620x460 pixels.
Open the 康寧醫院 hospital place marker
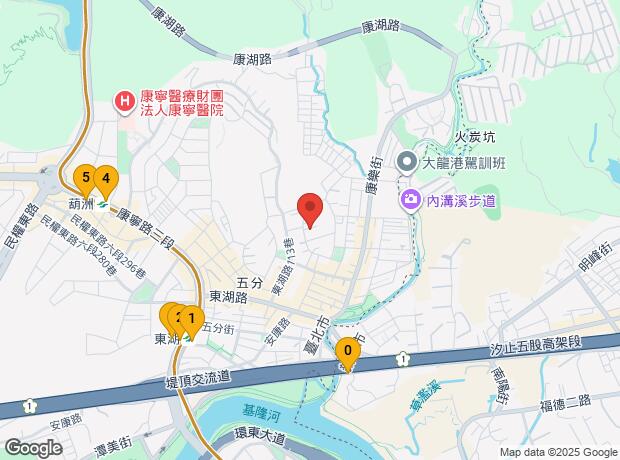click(x=125, y=102)
